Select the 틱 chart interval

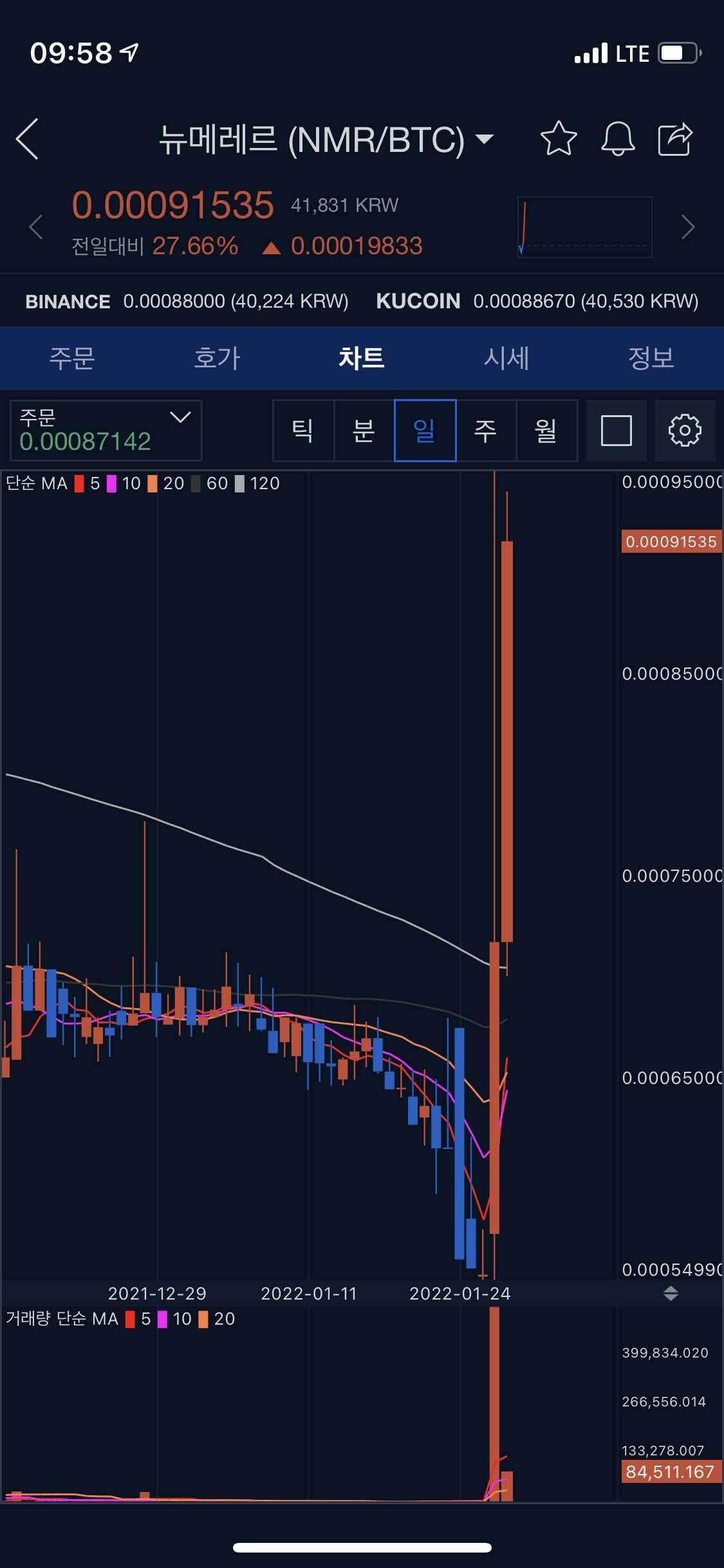point(303,430)
